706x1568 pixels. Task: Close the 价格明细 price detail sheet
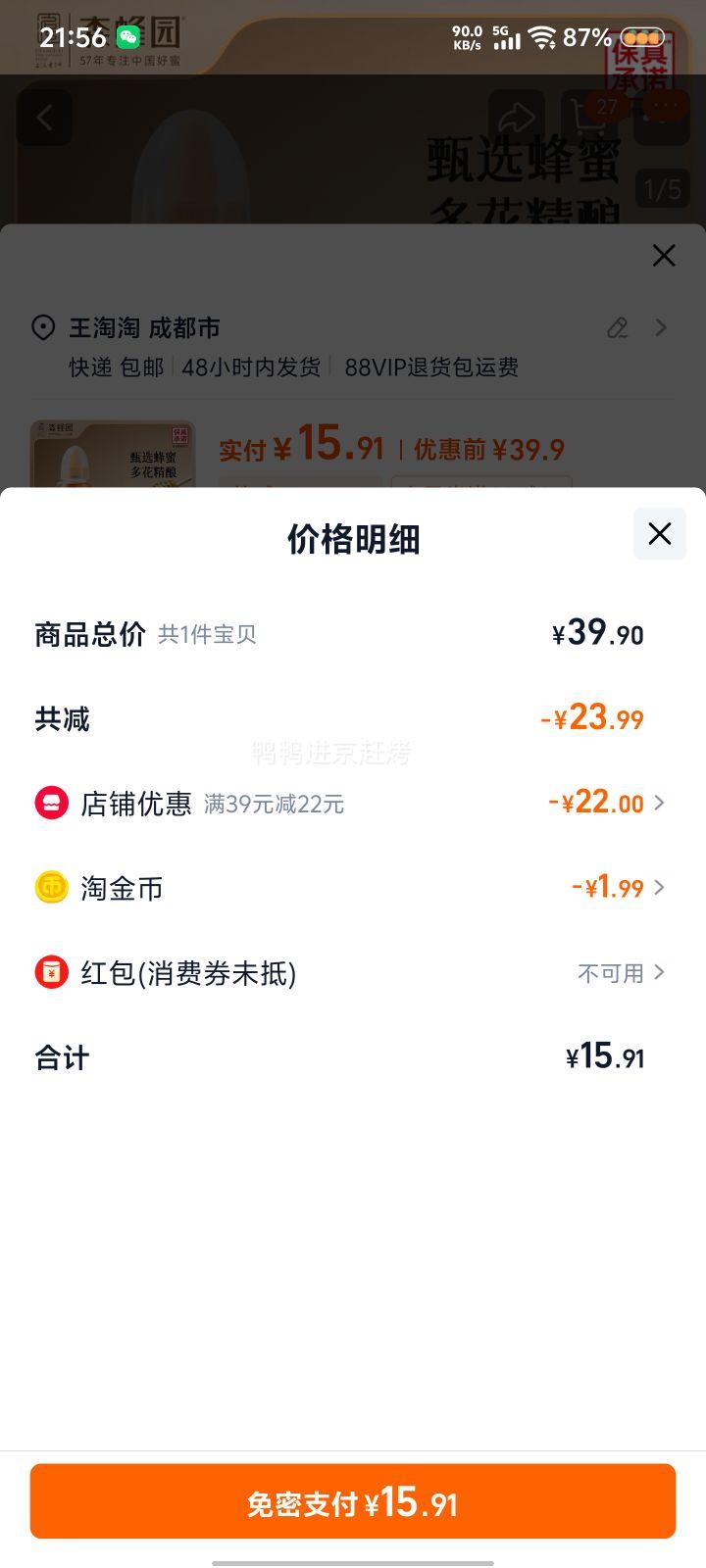[660, 534]
